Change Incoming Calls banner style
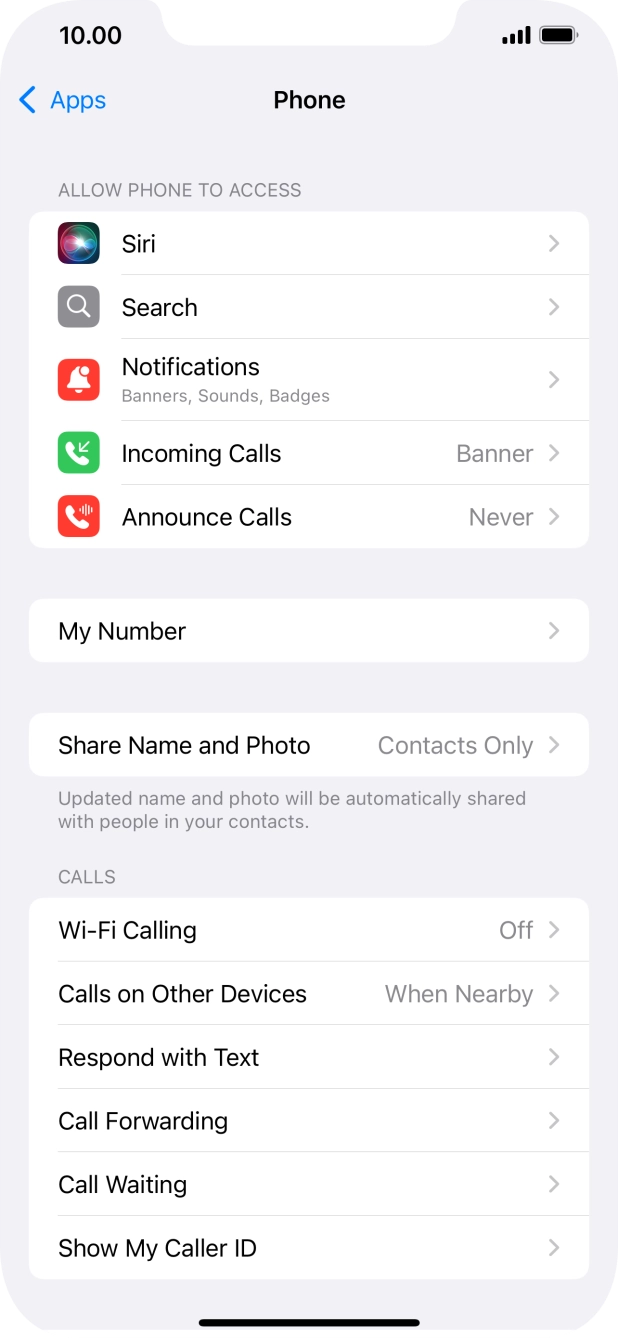618x1338 pixels. (x=308, y=454)
